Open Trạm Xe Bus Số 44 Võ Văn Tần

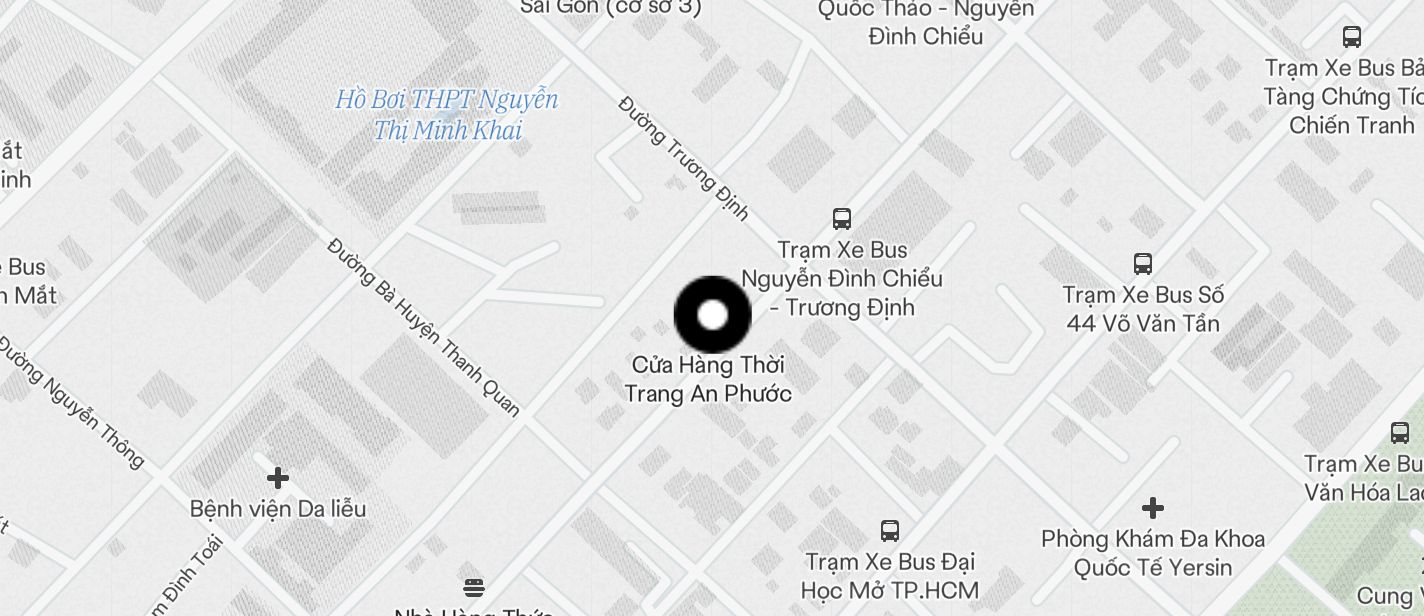1143,264
